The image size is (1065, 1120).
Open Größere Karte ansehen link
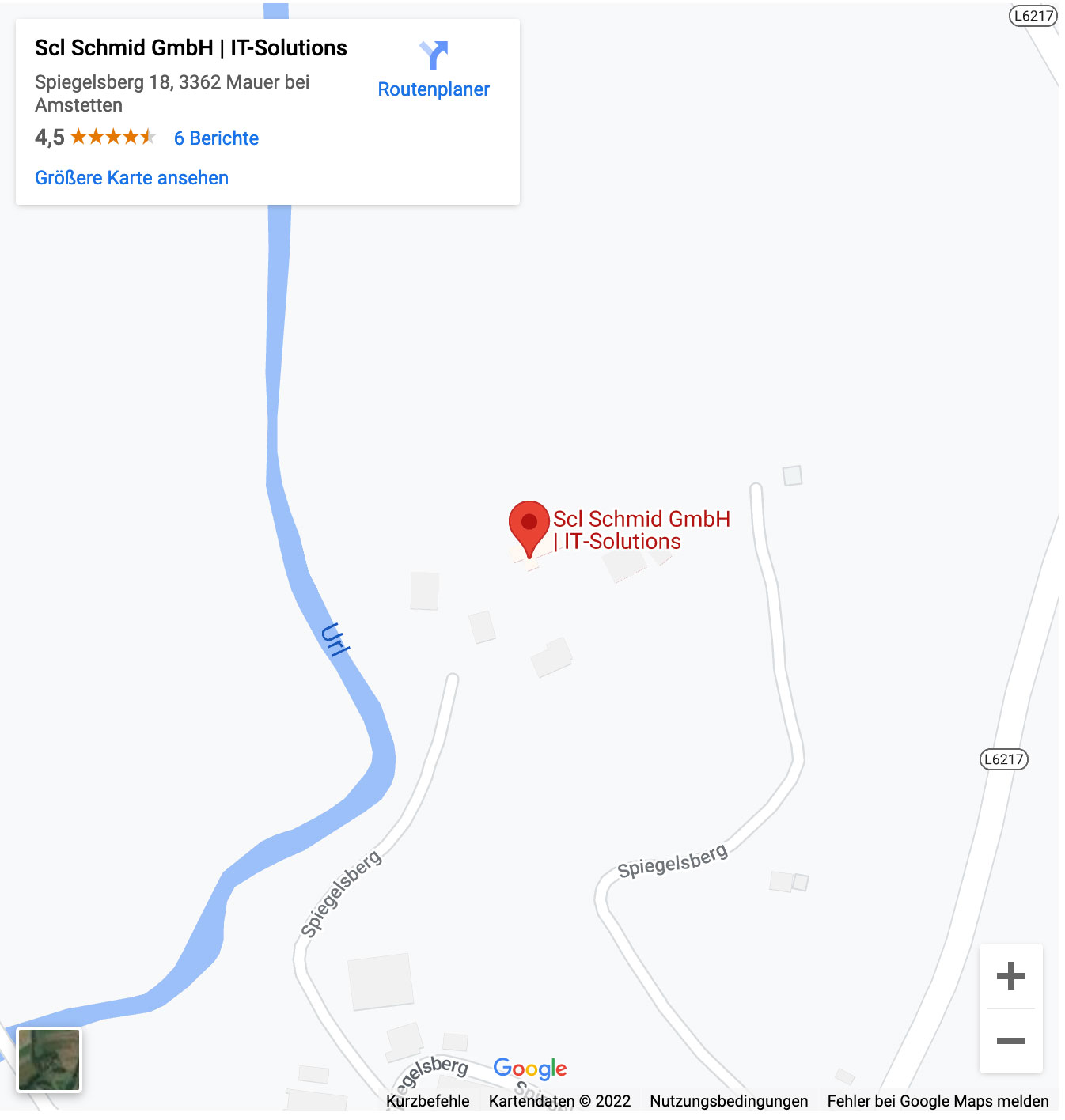(131, 178)
